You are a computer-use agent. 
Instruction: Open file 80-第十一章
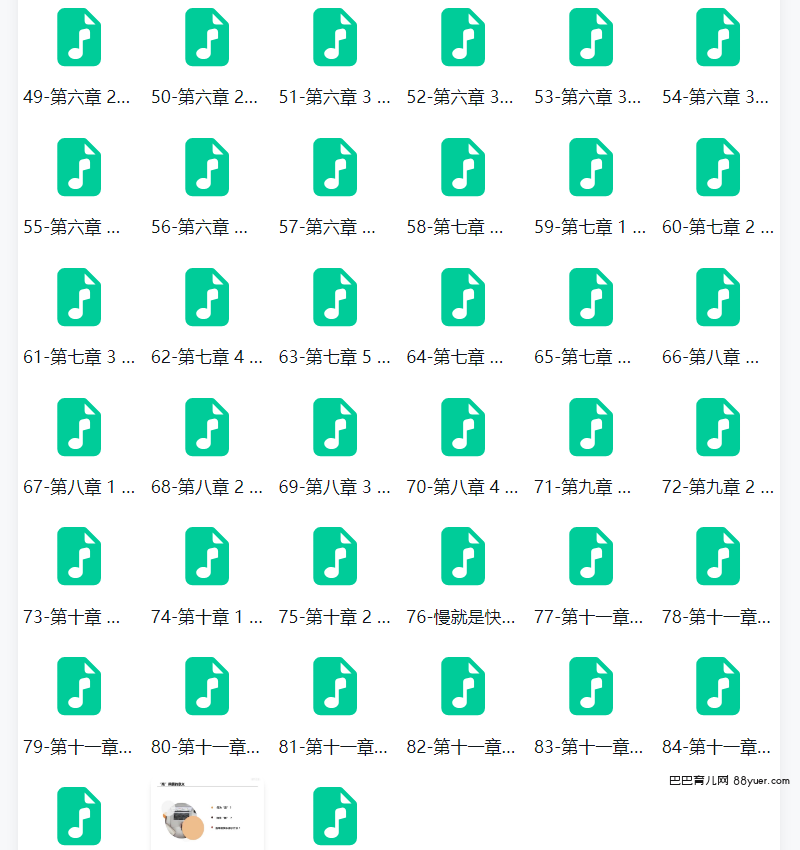click(x=207, y=687)
